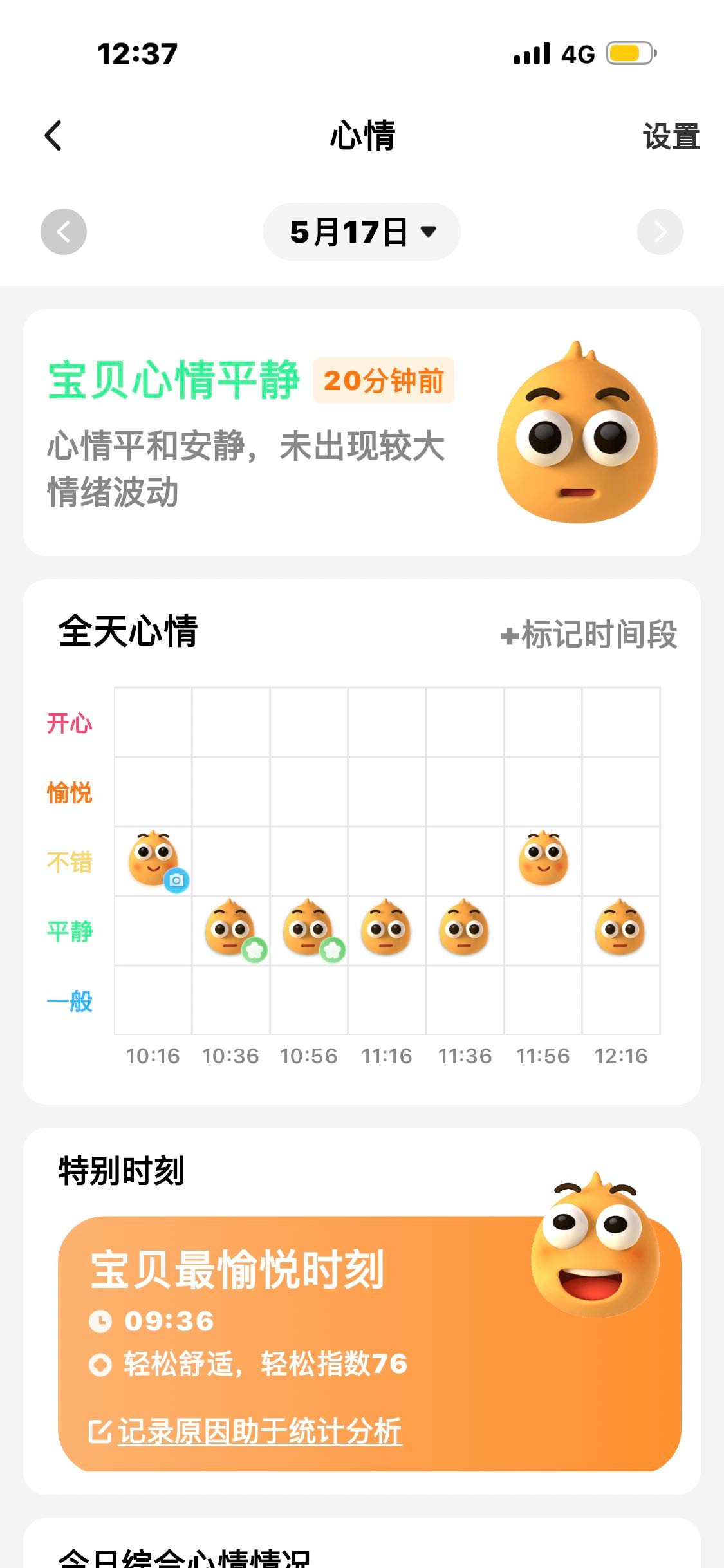
Task: Open the 5月17日 date picker
Action: click(x=362, y=232)
